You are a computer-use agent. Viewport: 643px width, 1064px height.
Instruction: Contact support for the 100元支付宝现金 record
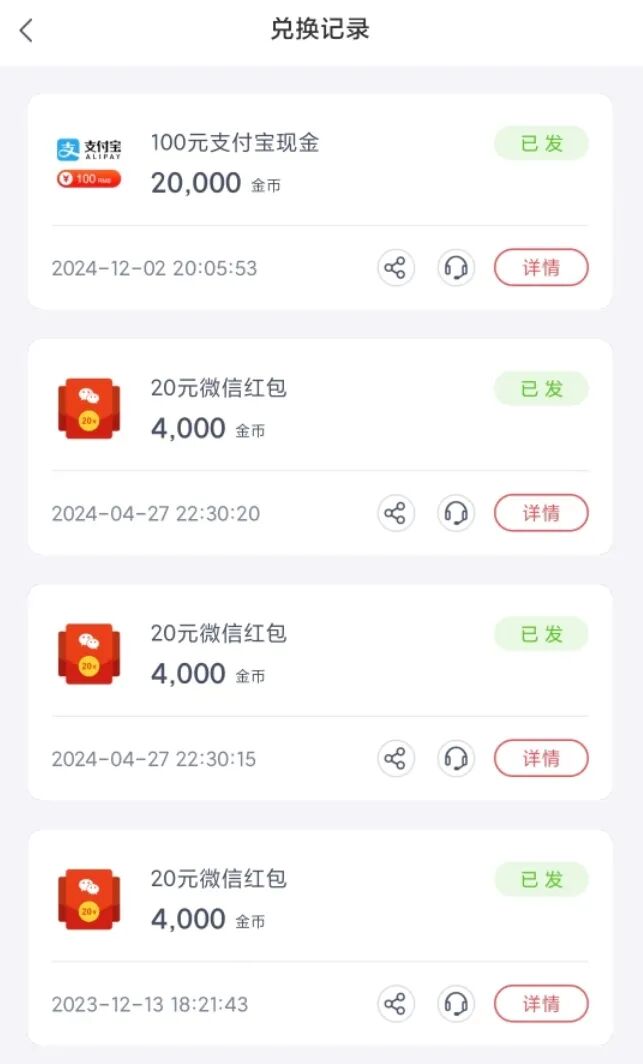pyautogui.click(x=456, y=268)
